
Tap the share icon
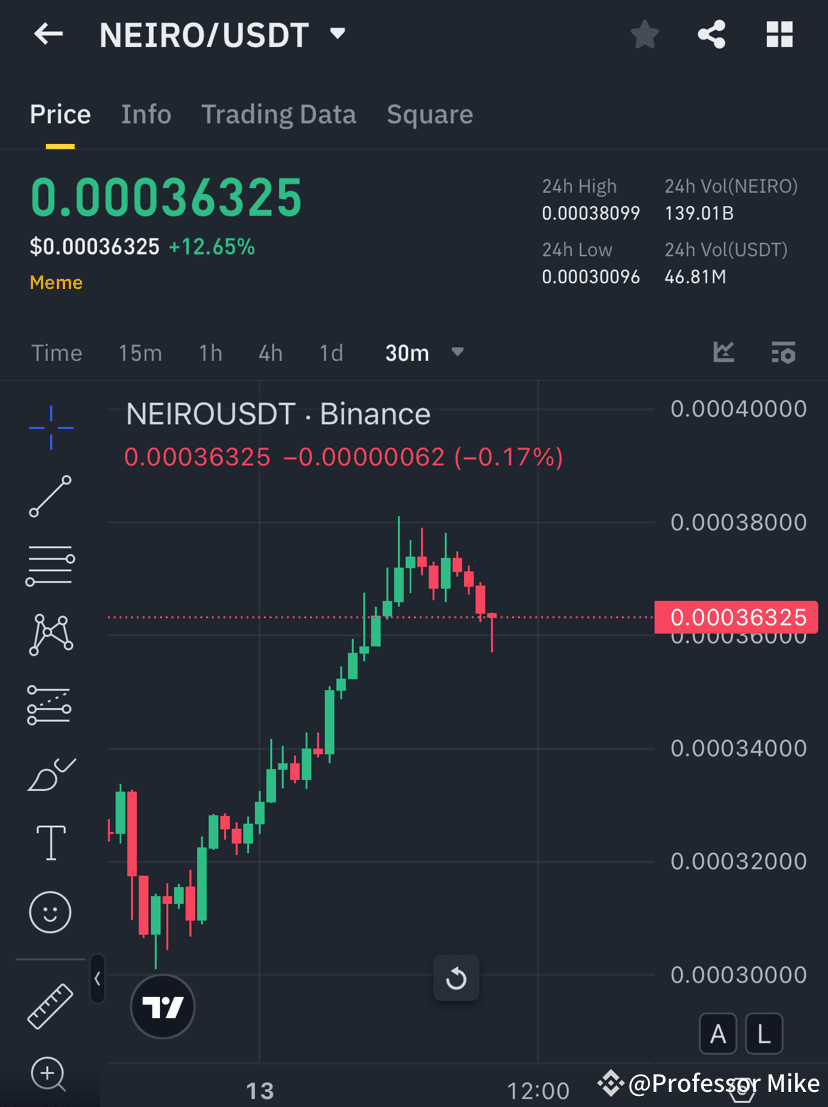pyautogui.click(x=711, y=34)
